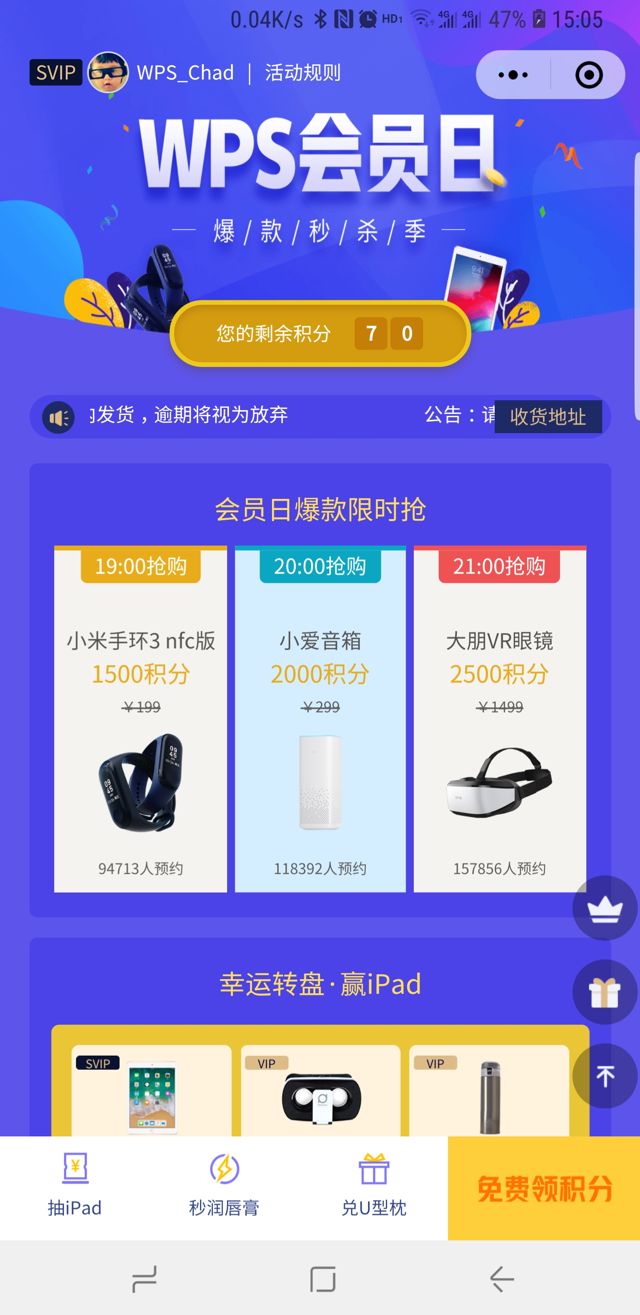Tap the floating crown icon
This screenshot has height=1315, width=640.
[x=605, y=908]
